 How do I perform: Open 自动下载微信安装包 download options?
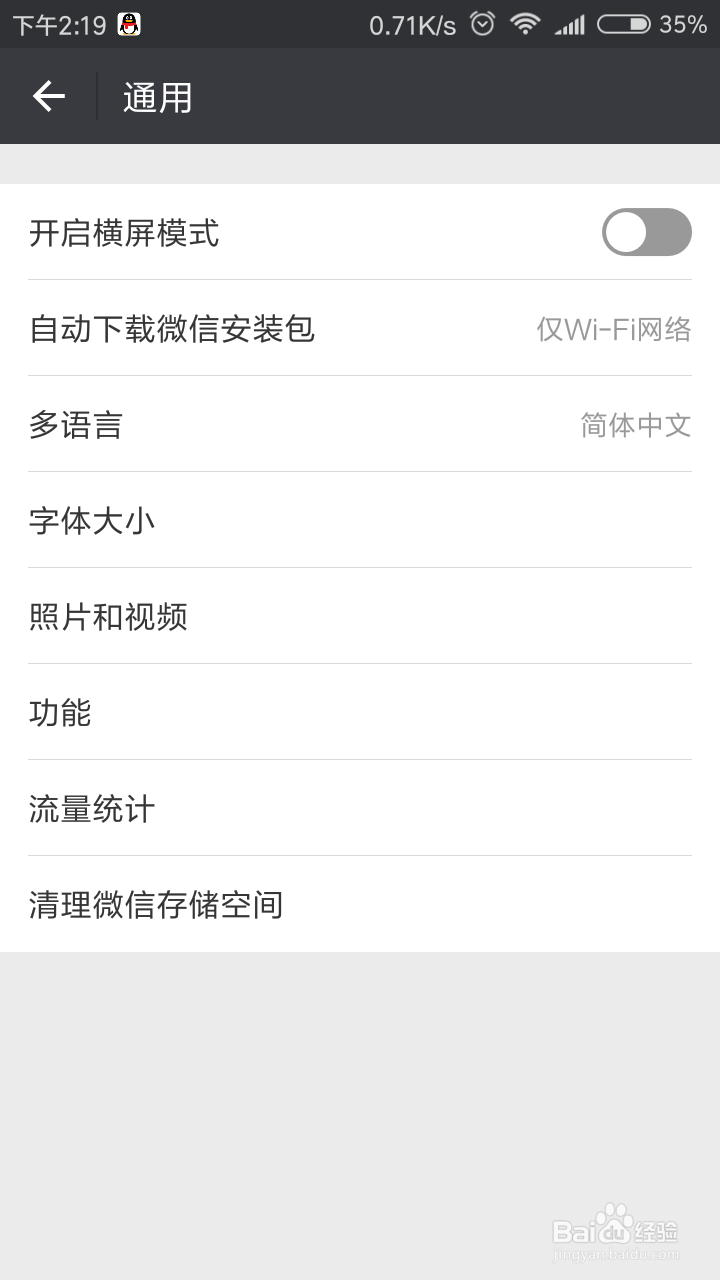point(360,329)
